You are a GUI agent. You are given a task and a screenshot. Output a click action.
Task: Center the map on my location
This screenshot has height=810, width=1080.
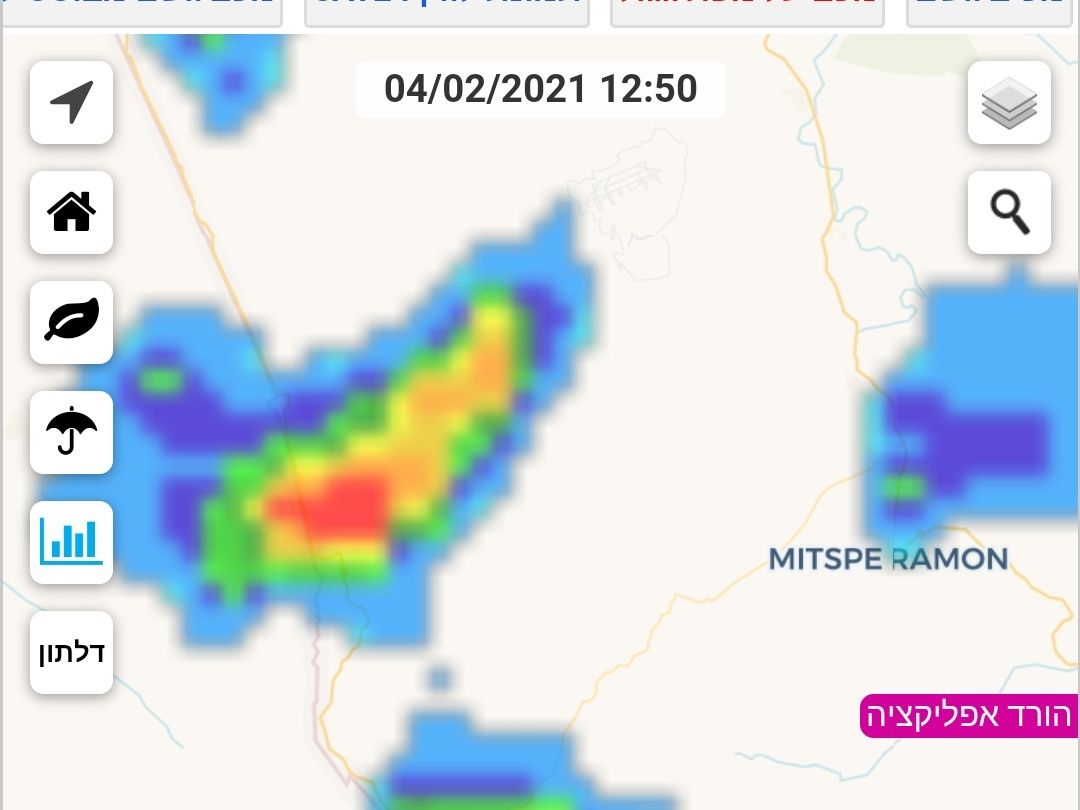pyautogui.click(x=71, y=102)
